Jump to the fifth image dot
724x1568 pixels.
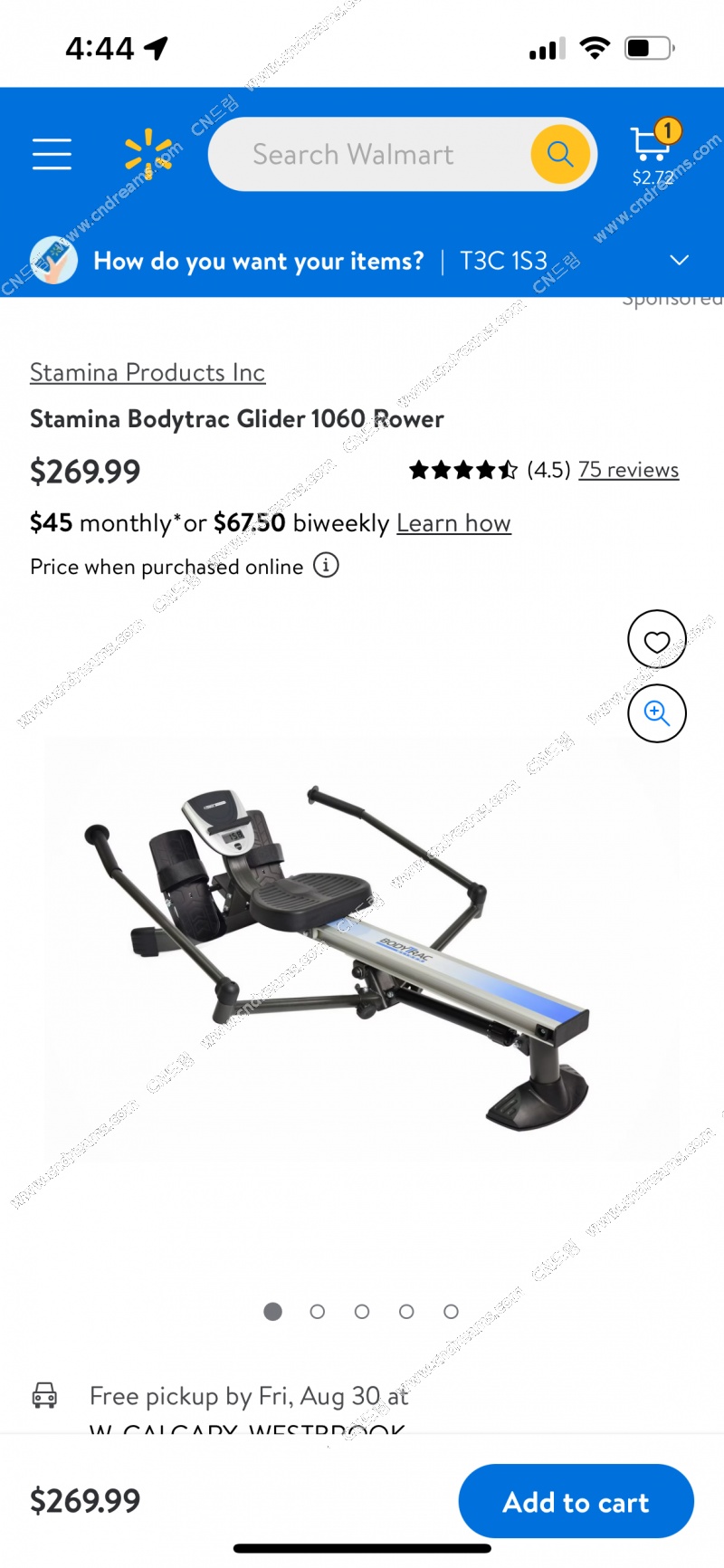tap(451, 1312)
